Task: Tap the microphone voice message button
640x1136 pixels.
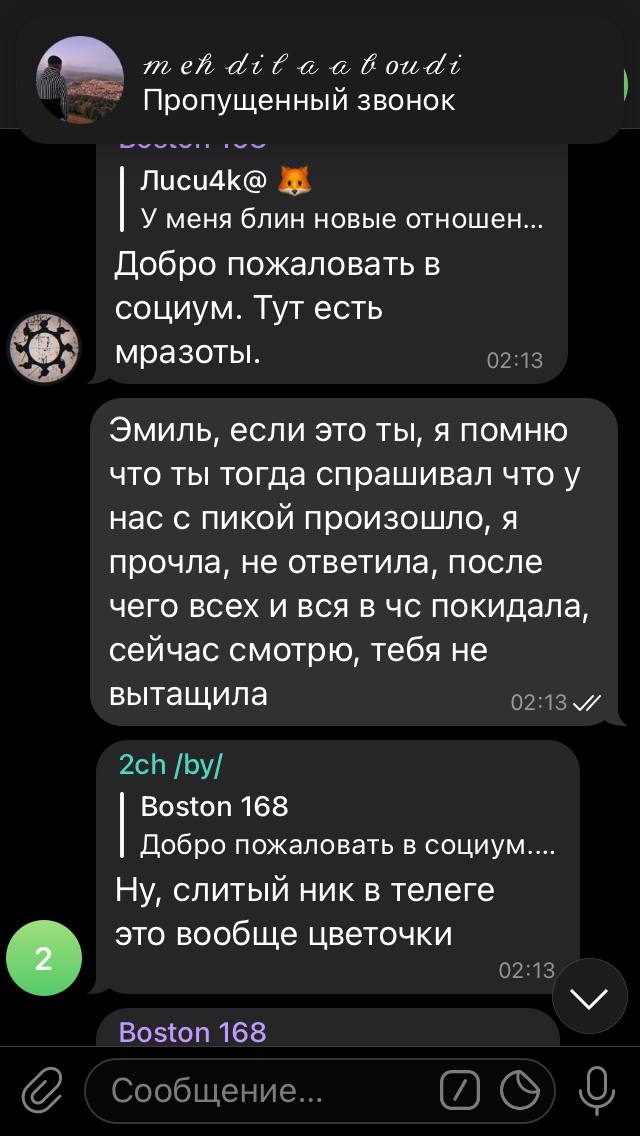Action: pyautogui.click(x=597, y=1091)
